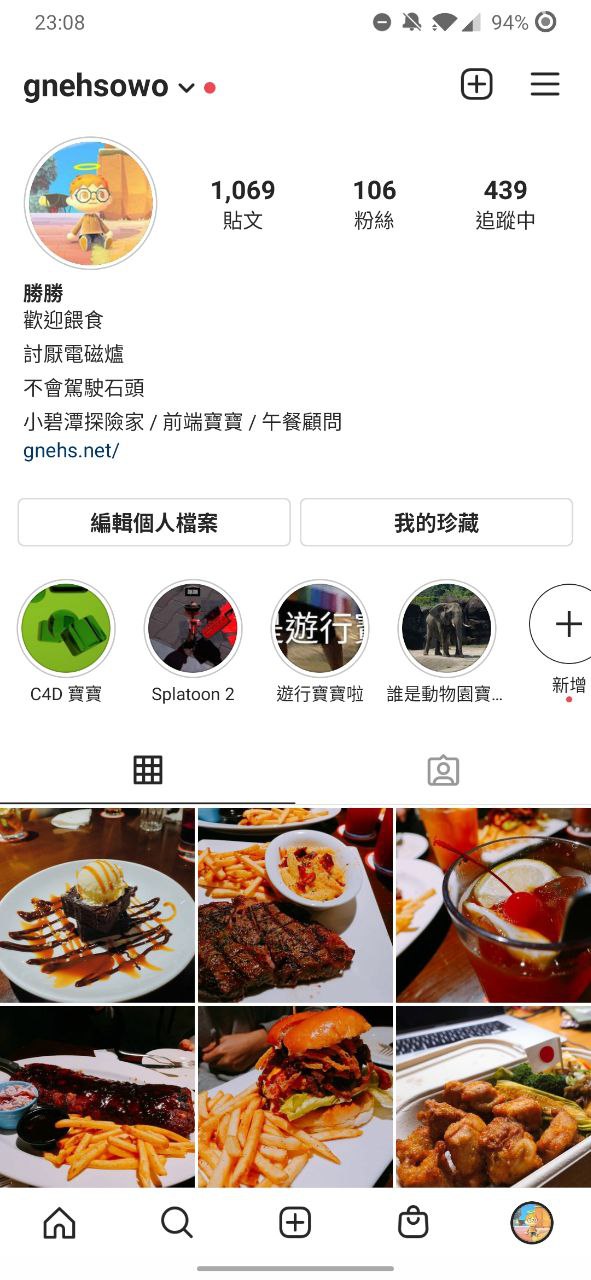Tap 編輯個人檔案 to edit profile

[154, 522]
